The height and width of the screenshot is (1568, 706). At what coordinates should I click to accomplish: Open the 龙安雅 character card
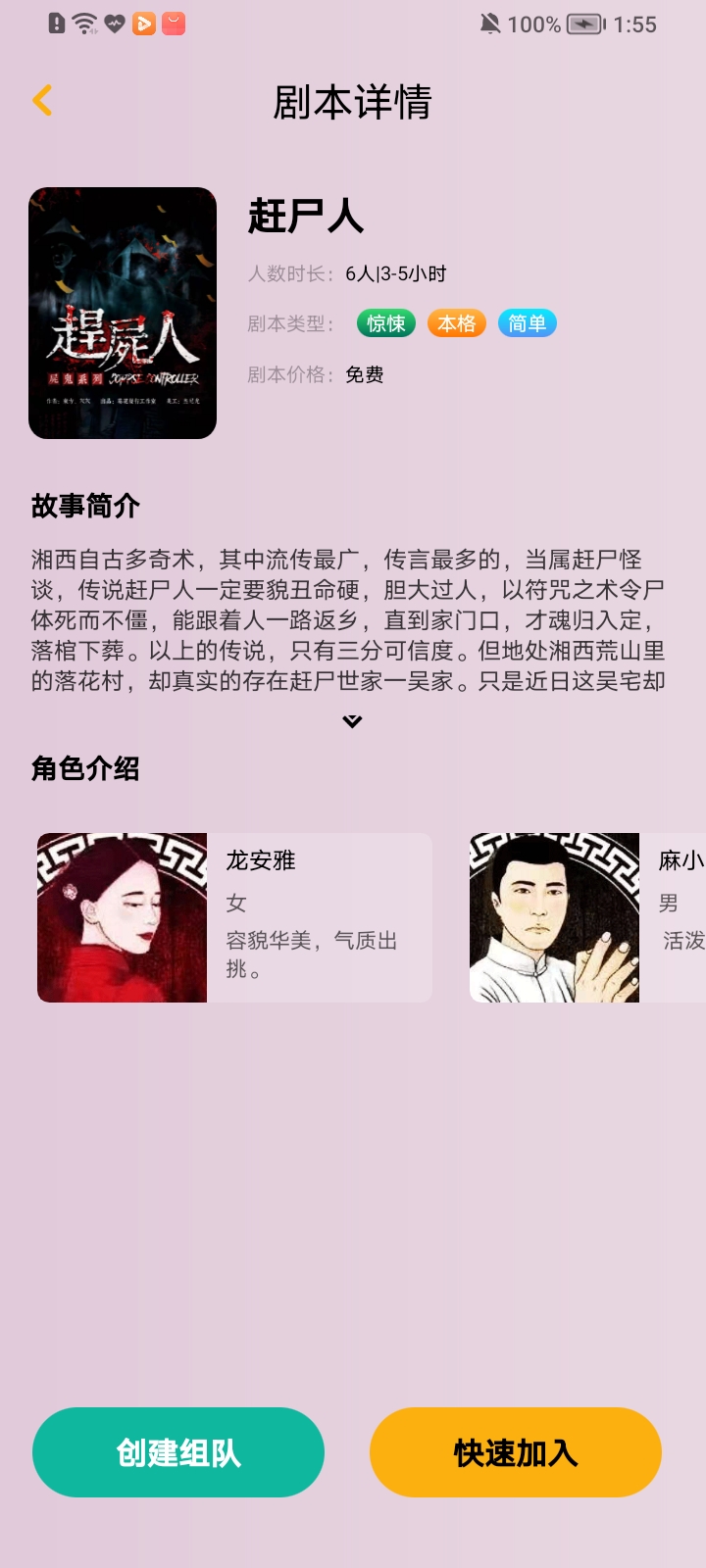point(234,917)
